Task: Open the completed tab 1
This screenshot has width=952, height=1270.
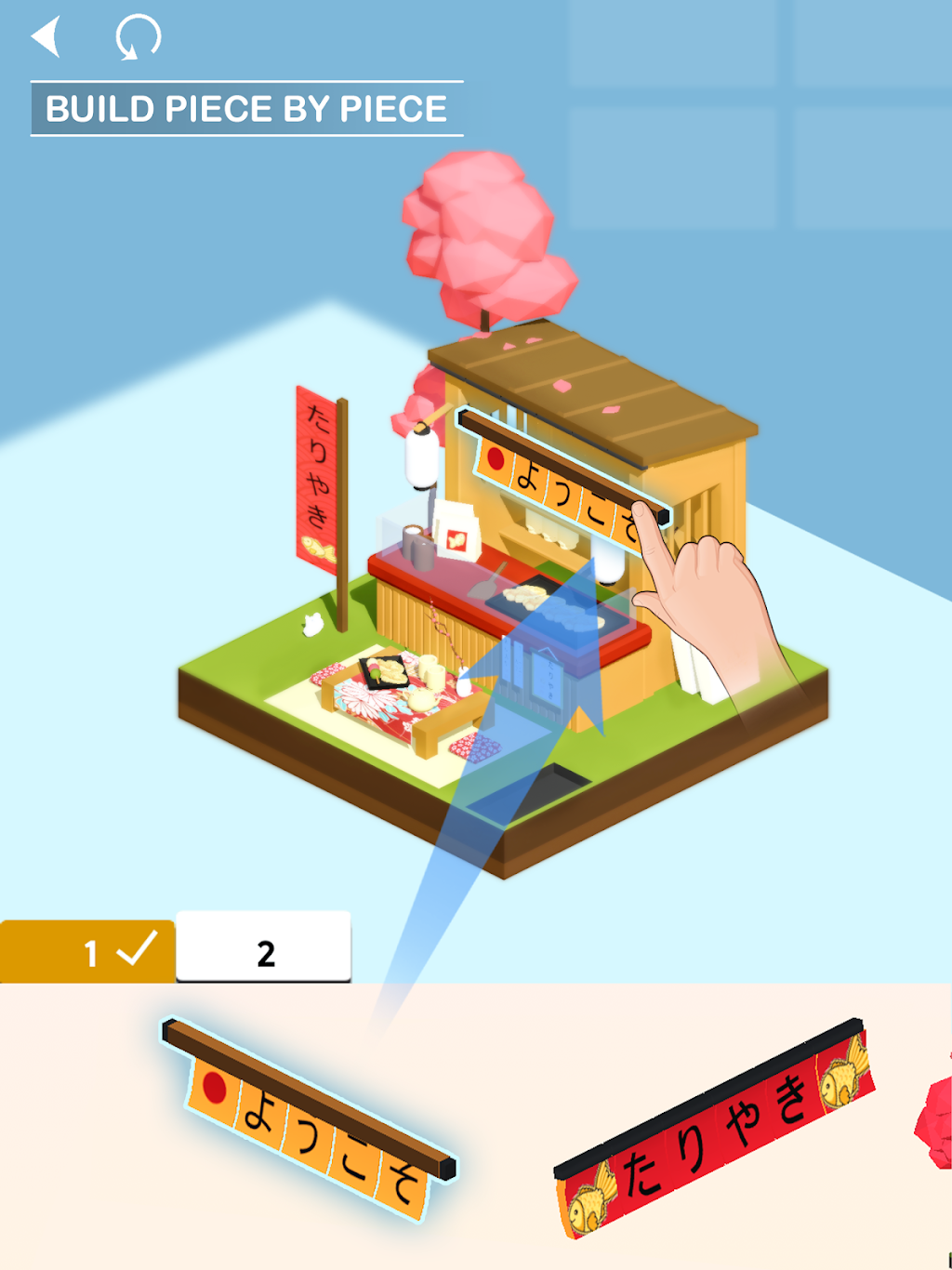Action: click(88, 952)
